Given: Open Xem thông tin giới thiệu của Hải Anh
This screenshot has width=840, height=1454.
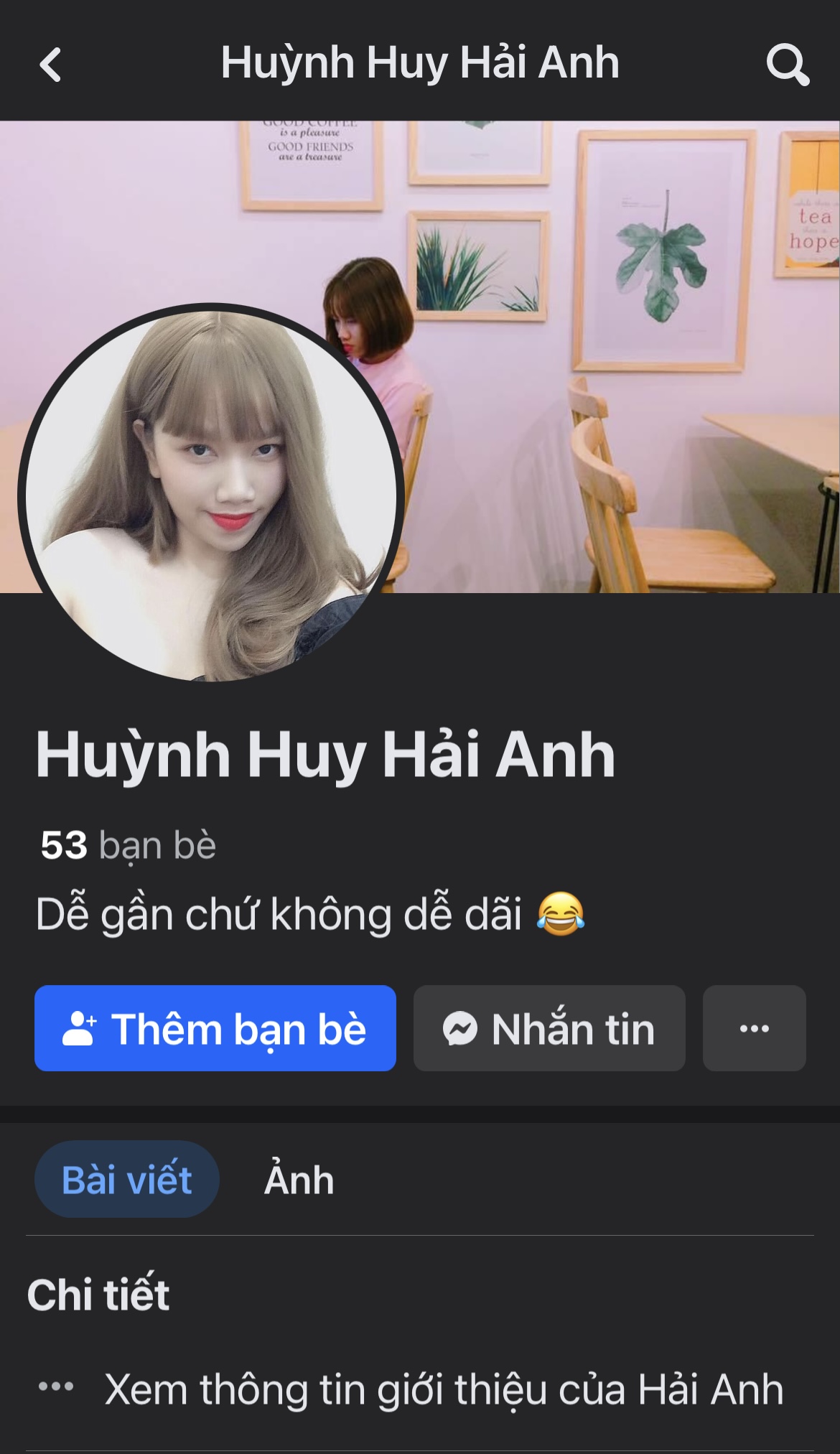Looking at the screenshot, I should click(443, 1389).
